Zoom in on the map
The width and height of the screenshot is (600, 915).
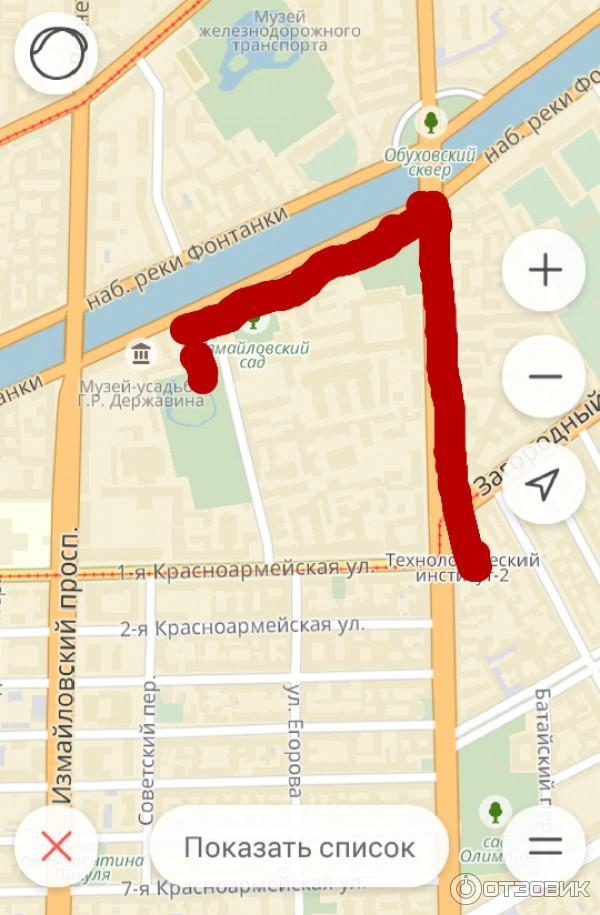(544, 271)
